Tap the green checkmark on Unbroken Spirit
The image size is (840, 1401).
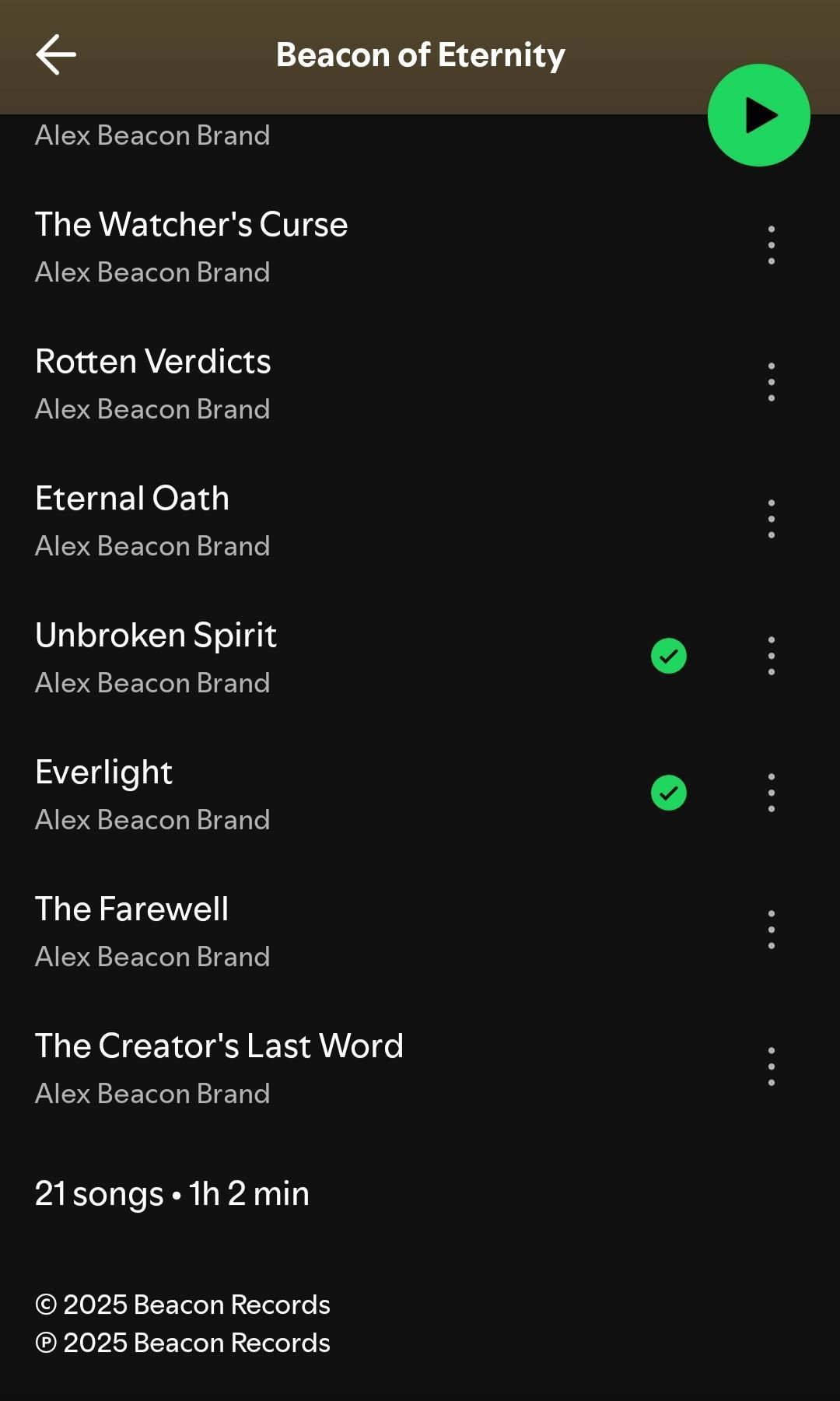tap(668, 656)
